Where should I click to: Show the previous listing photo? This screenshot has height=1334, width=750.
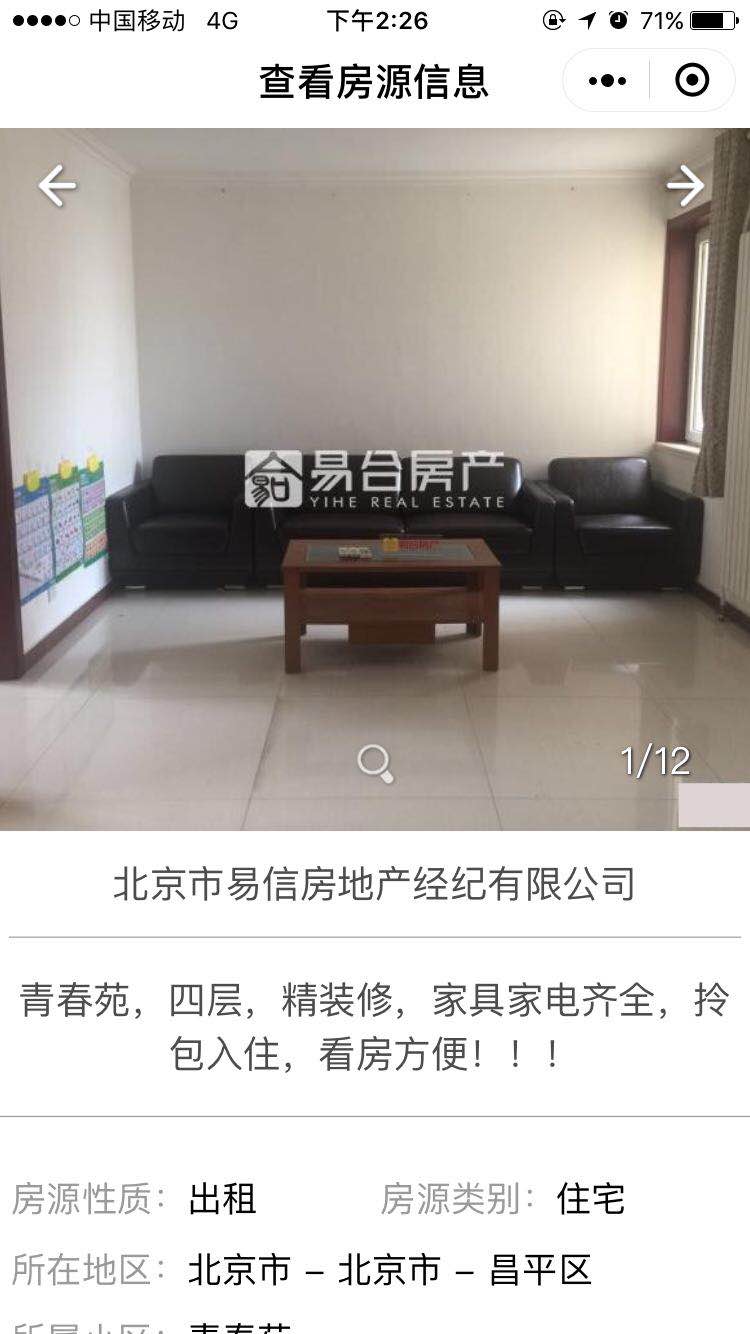click(x=57, y=186)
